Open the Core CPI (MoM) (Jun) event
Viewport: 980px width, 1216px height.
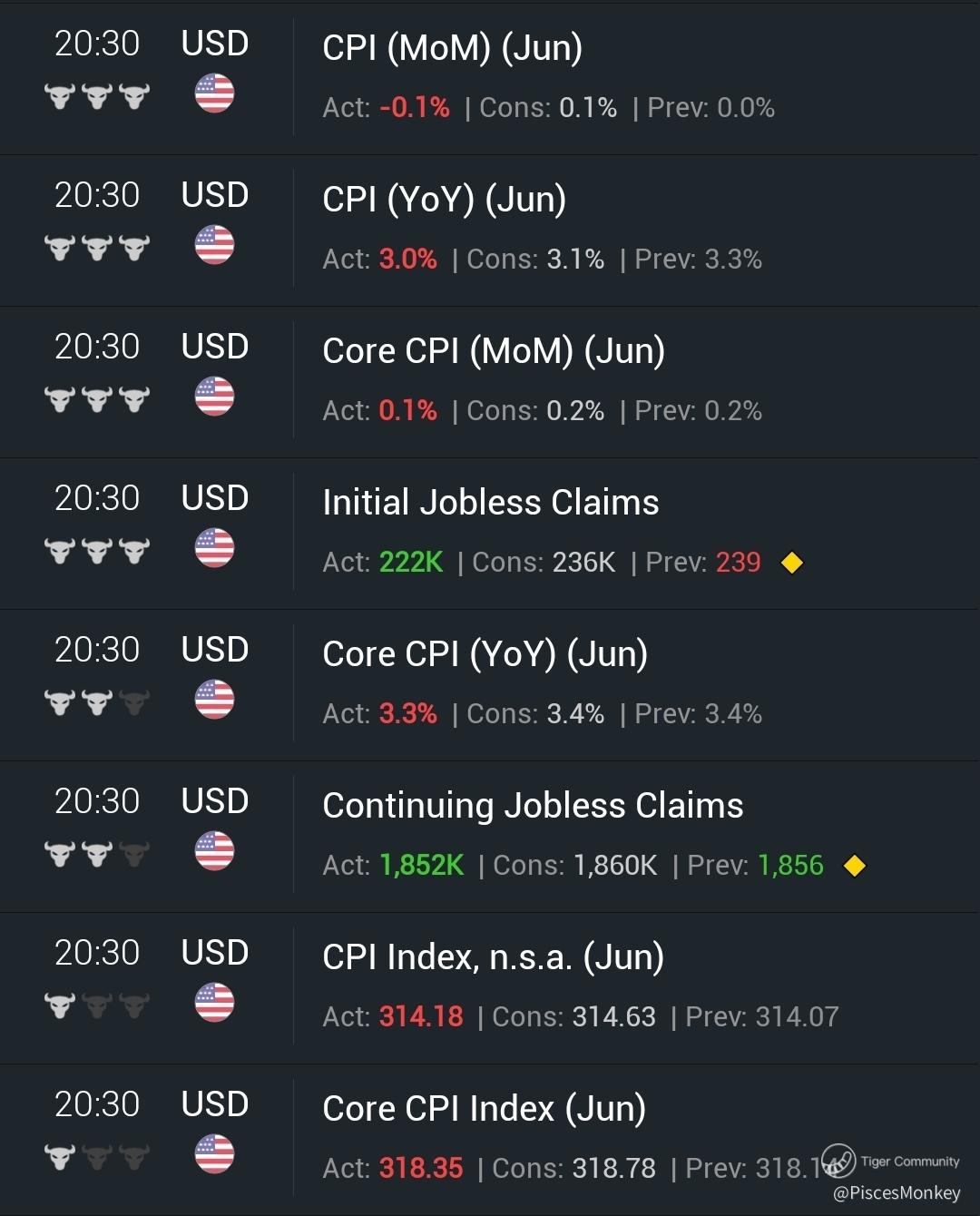click(490, 382)
